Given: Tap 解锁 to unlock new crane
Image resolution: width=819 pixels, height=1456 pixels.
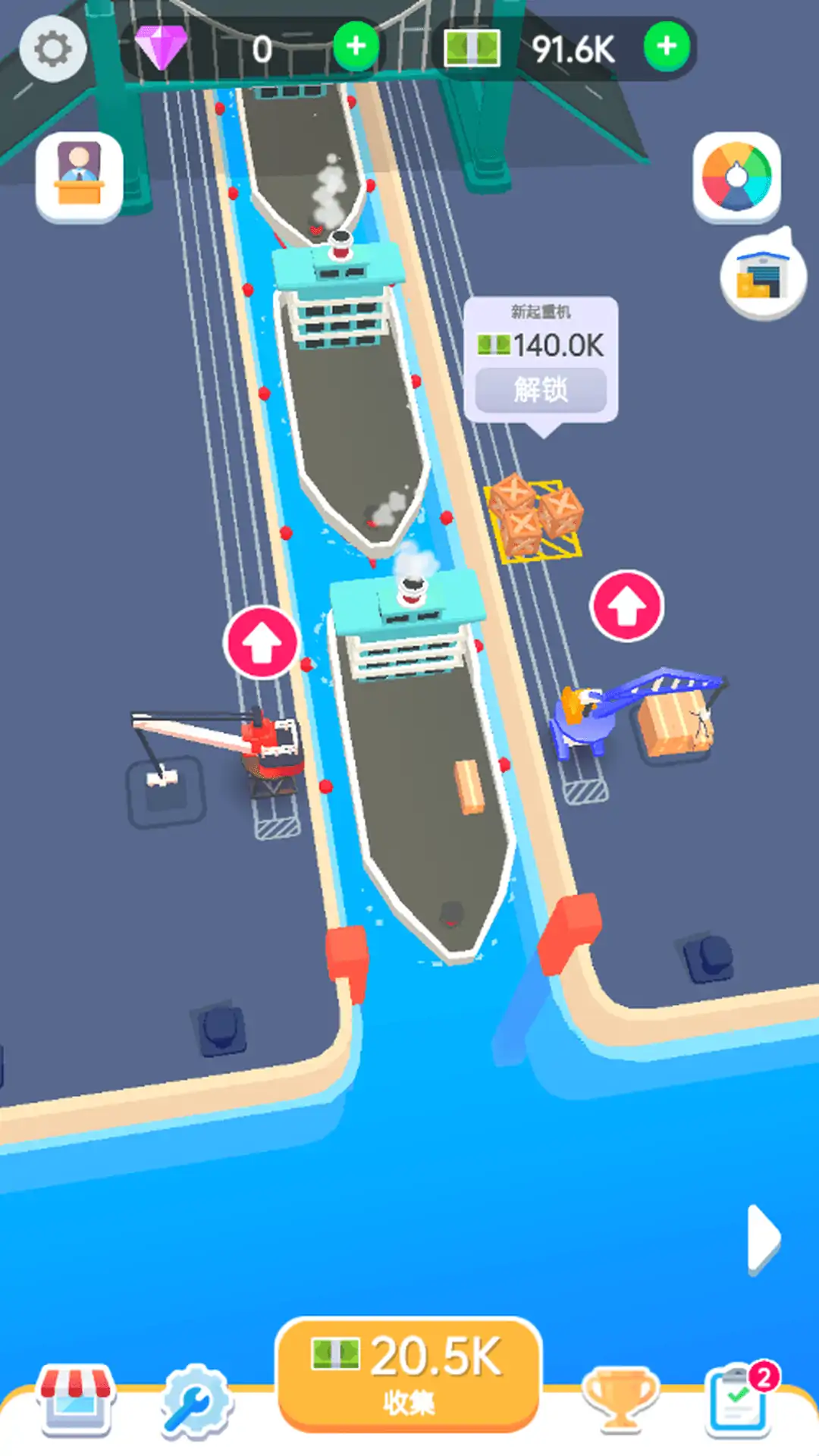Looking at the screenshot, I should pyautogui.click(x=541, y=390).
